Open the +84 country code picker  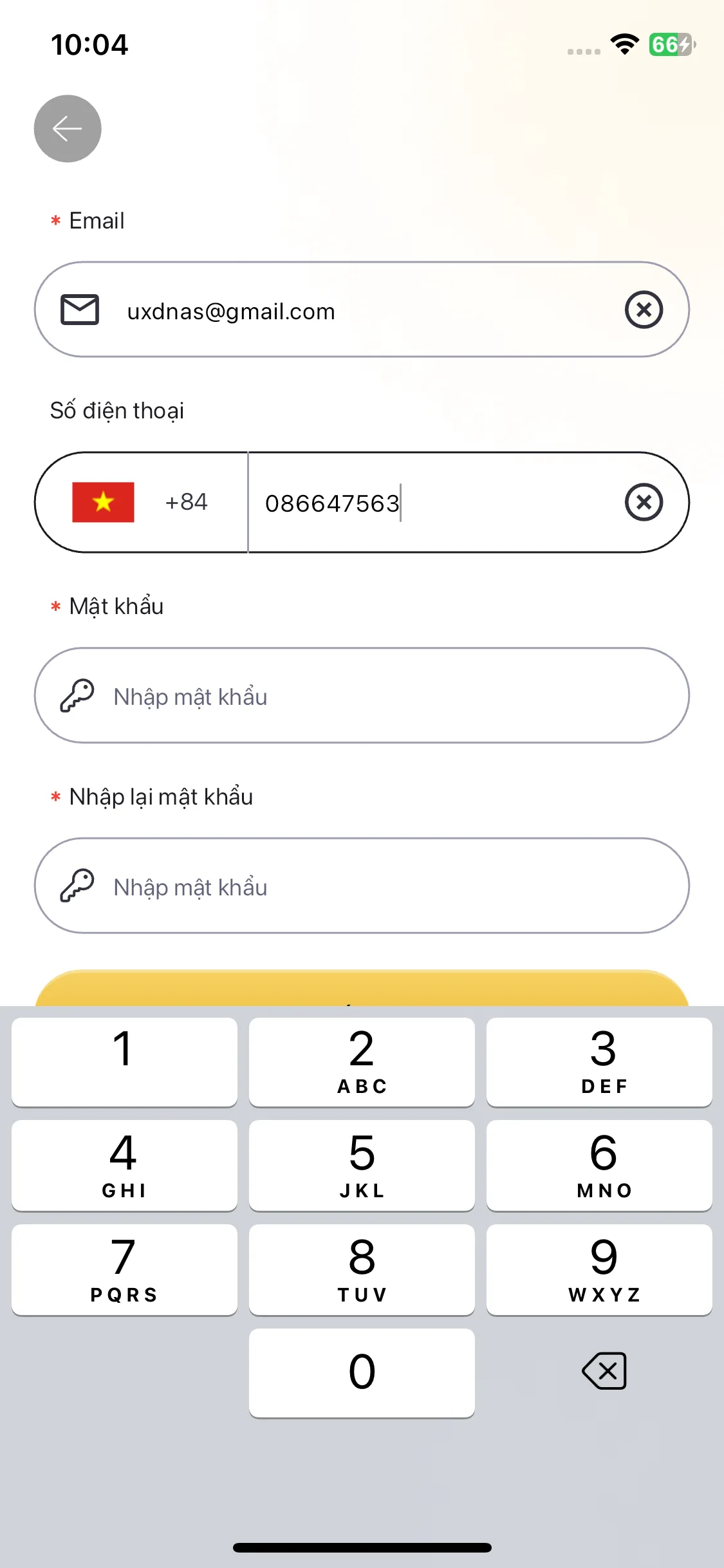pyautogui.click(x=142, y=502)
